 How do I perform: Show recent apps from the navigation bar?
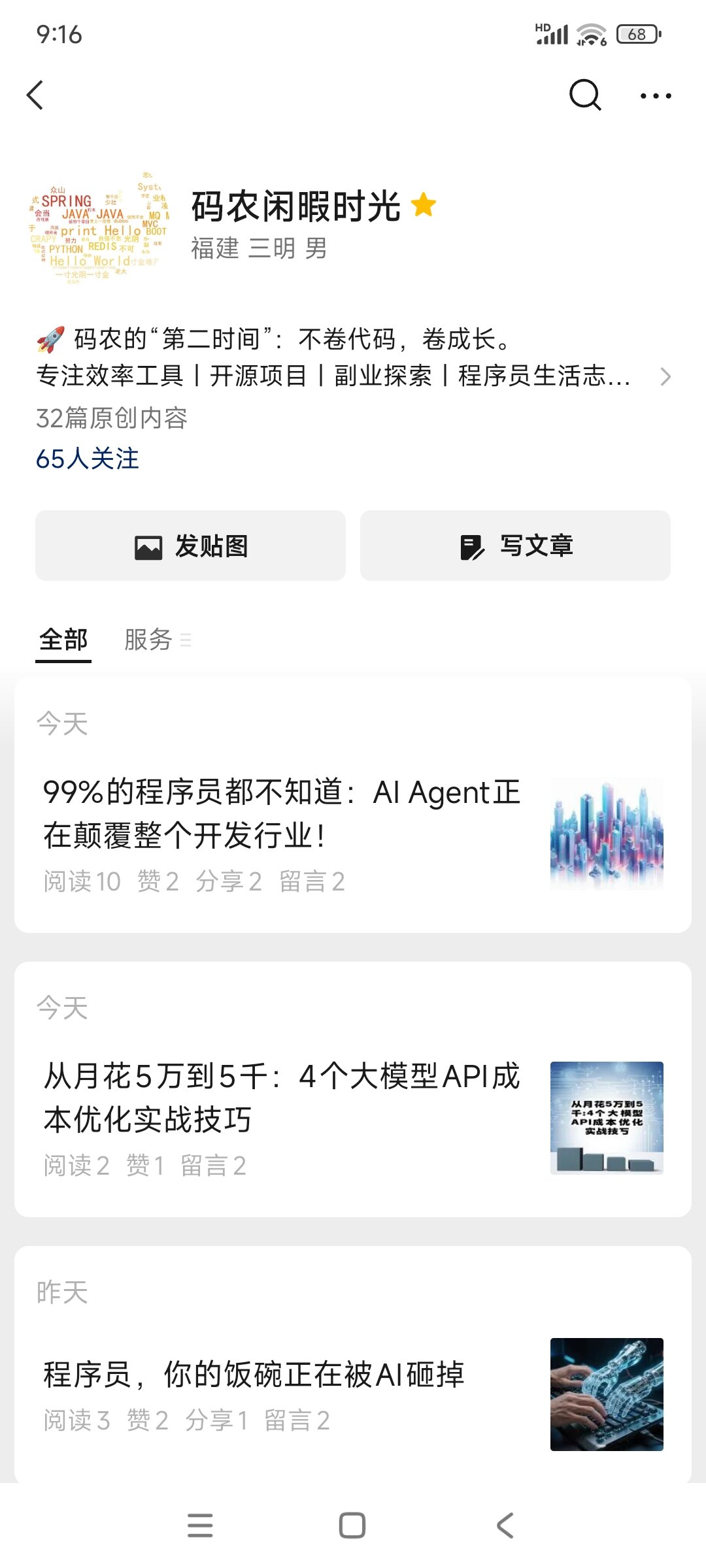click(x=200, y=1526)
